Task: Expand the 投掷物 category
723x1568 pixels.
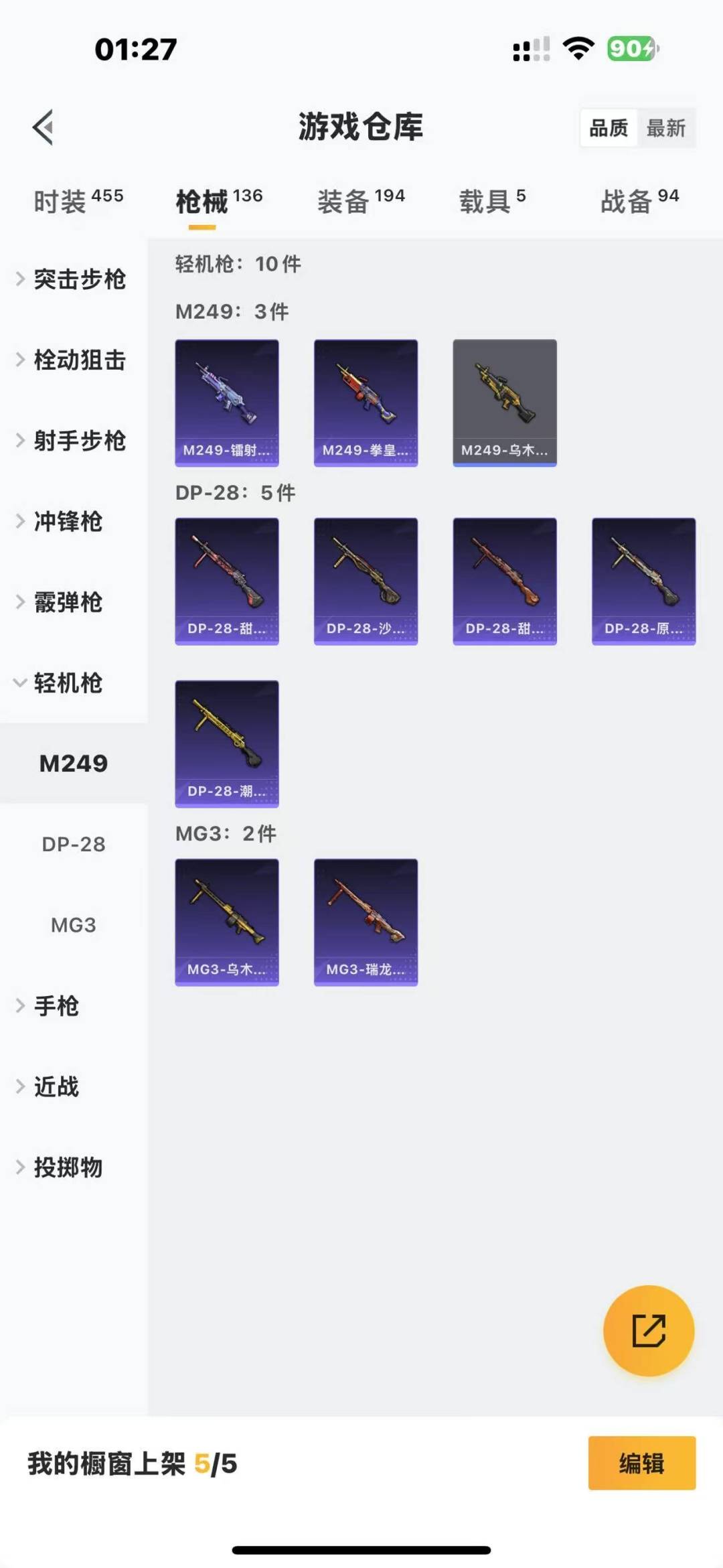Action: (x=67, y=1167)
